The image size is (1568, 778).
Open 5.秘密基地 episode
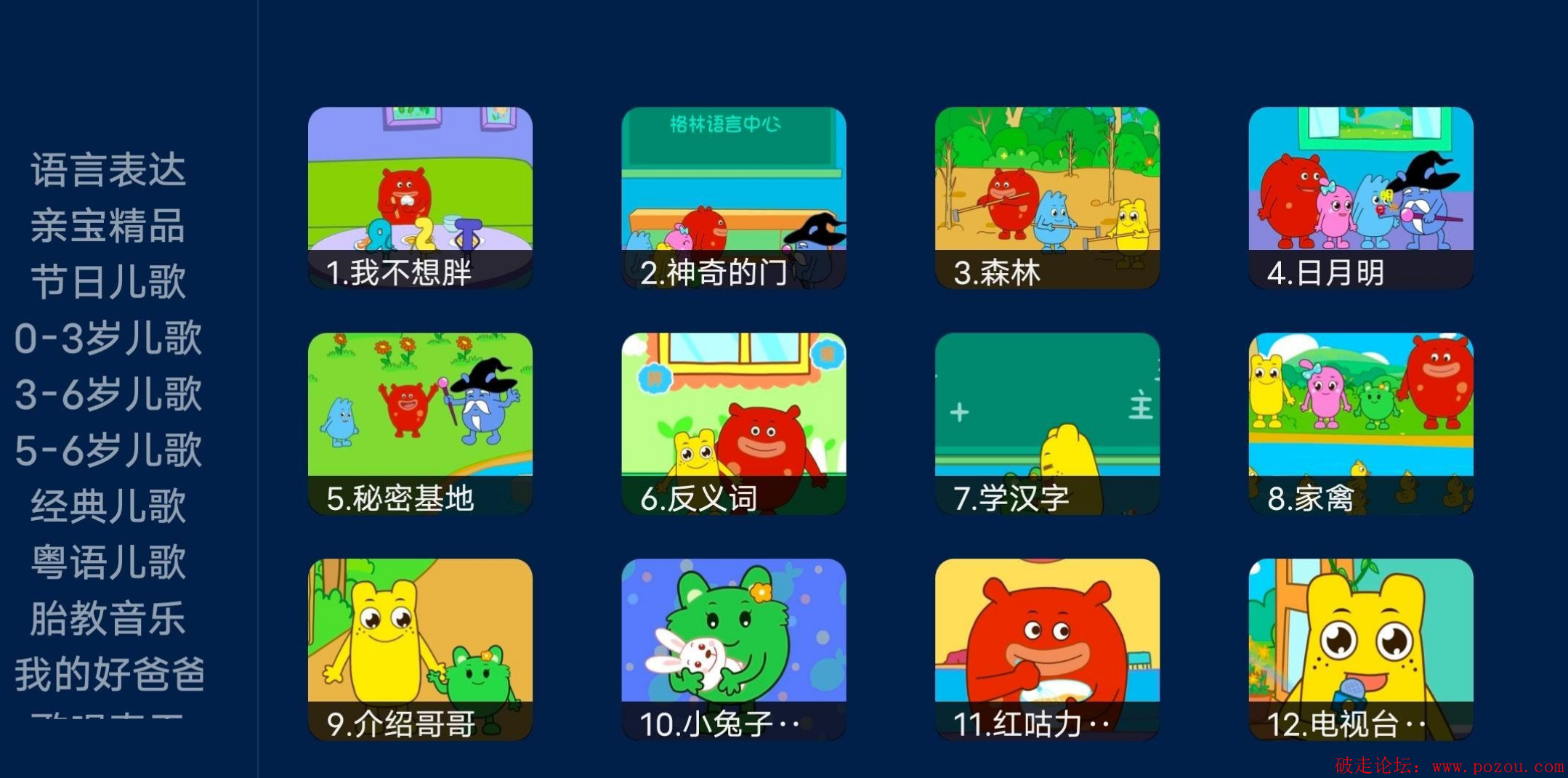tap(420, 424)
